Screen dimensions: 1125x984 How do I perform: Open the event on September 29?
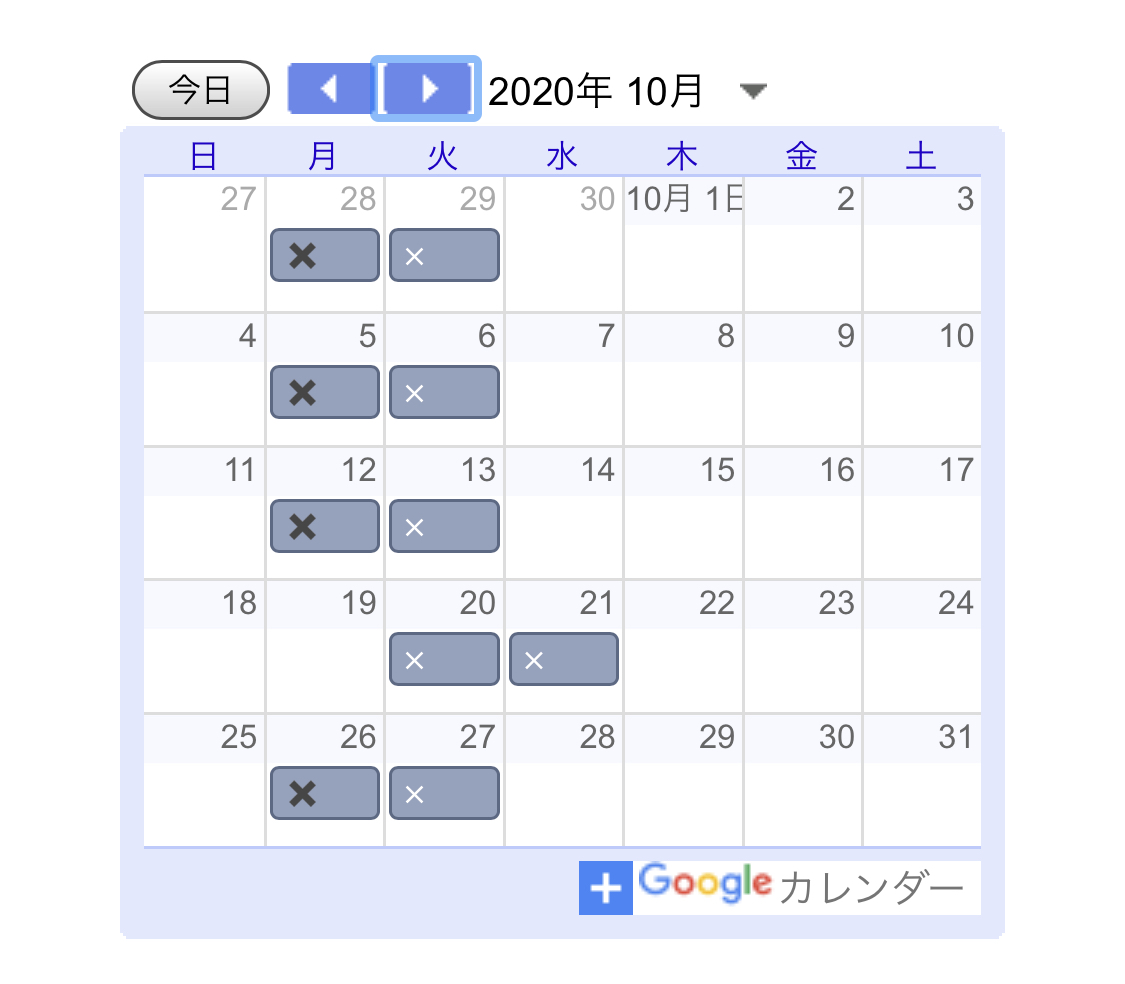point(444,255)
